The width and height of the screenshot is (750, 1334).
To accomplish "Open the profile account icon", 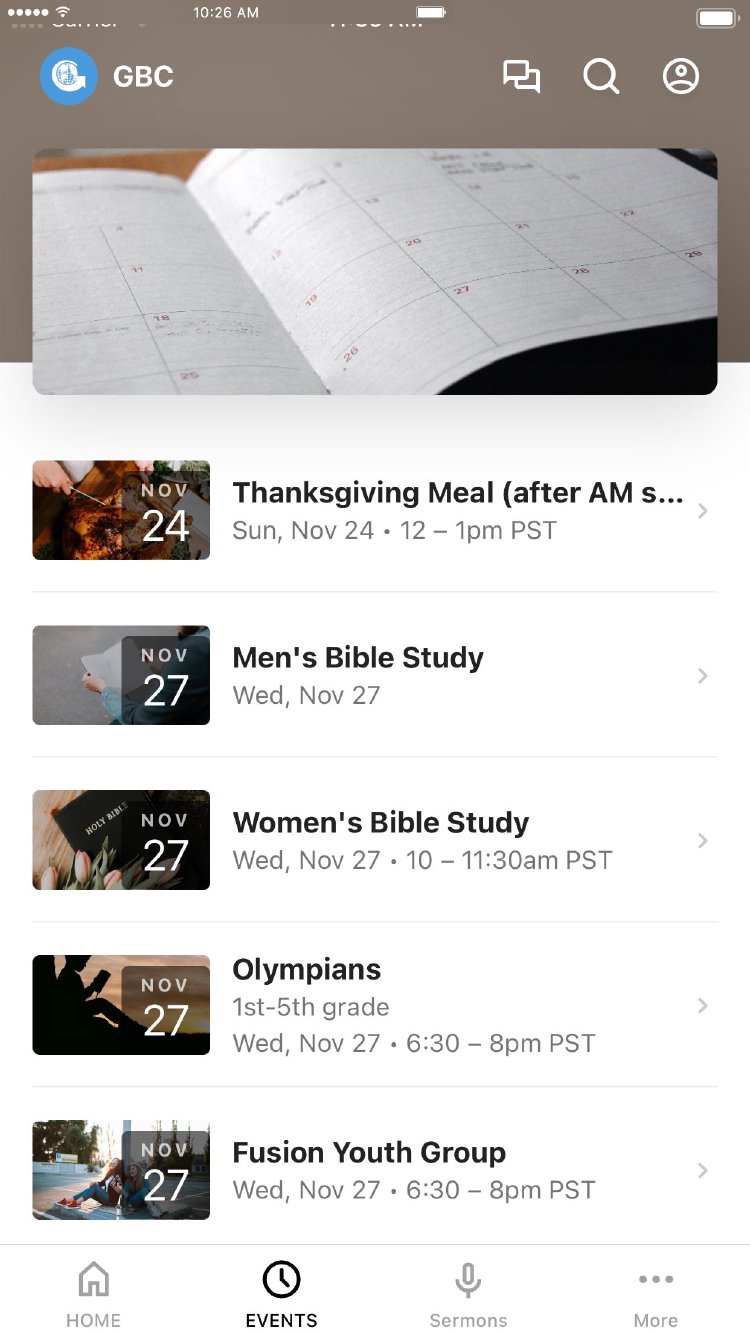I will [681, 77].
